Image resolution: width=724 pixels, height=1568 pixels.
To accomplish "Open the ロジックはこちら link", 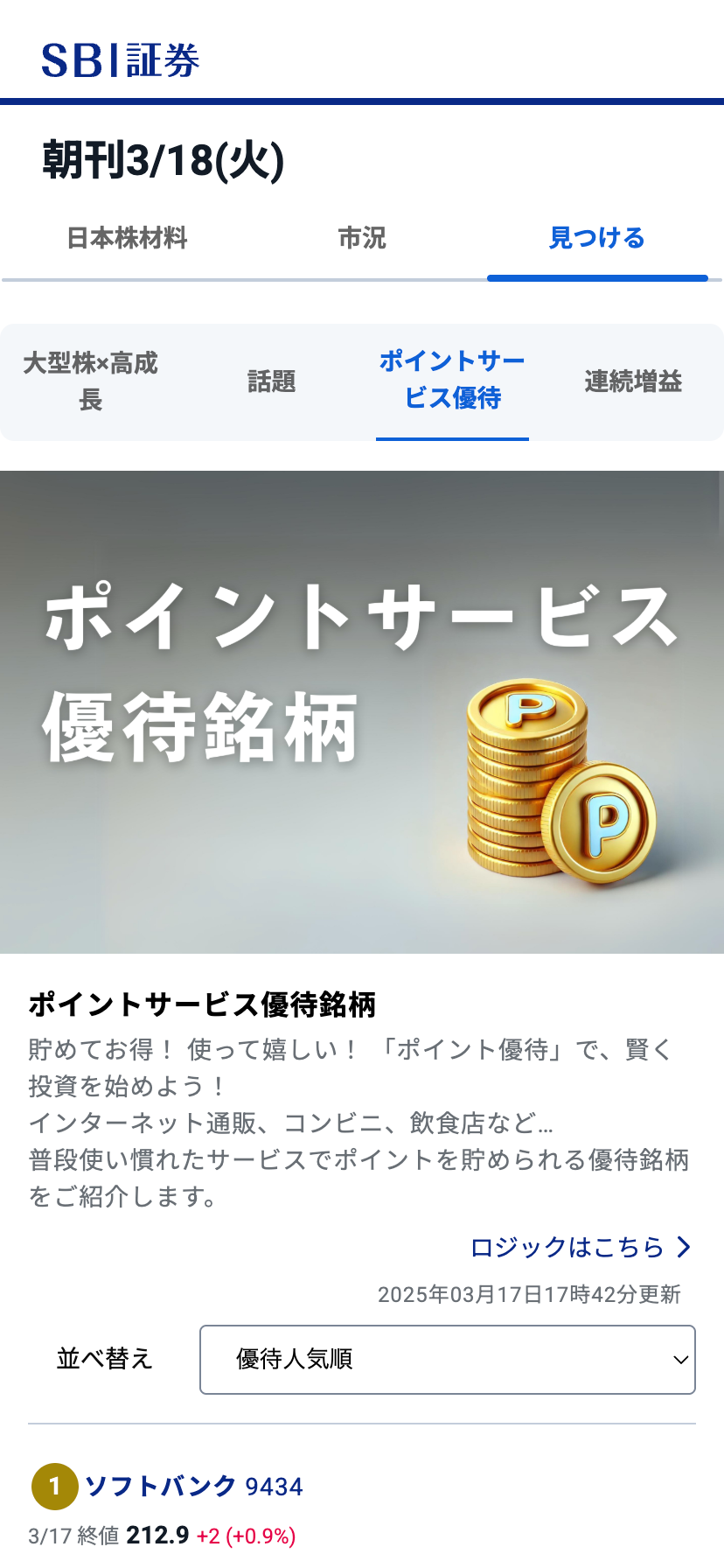I will pyautogui.click(x=580, y=1247).
